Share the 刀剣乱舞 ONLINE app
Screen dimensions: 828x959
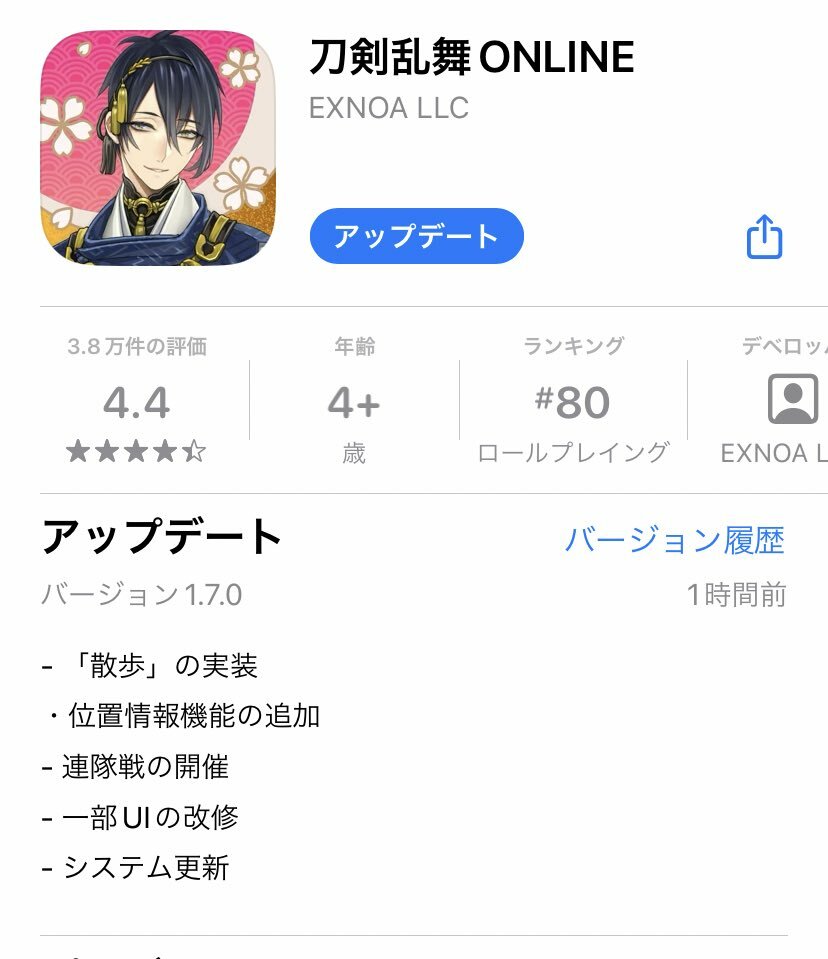764,238
